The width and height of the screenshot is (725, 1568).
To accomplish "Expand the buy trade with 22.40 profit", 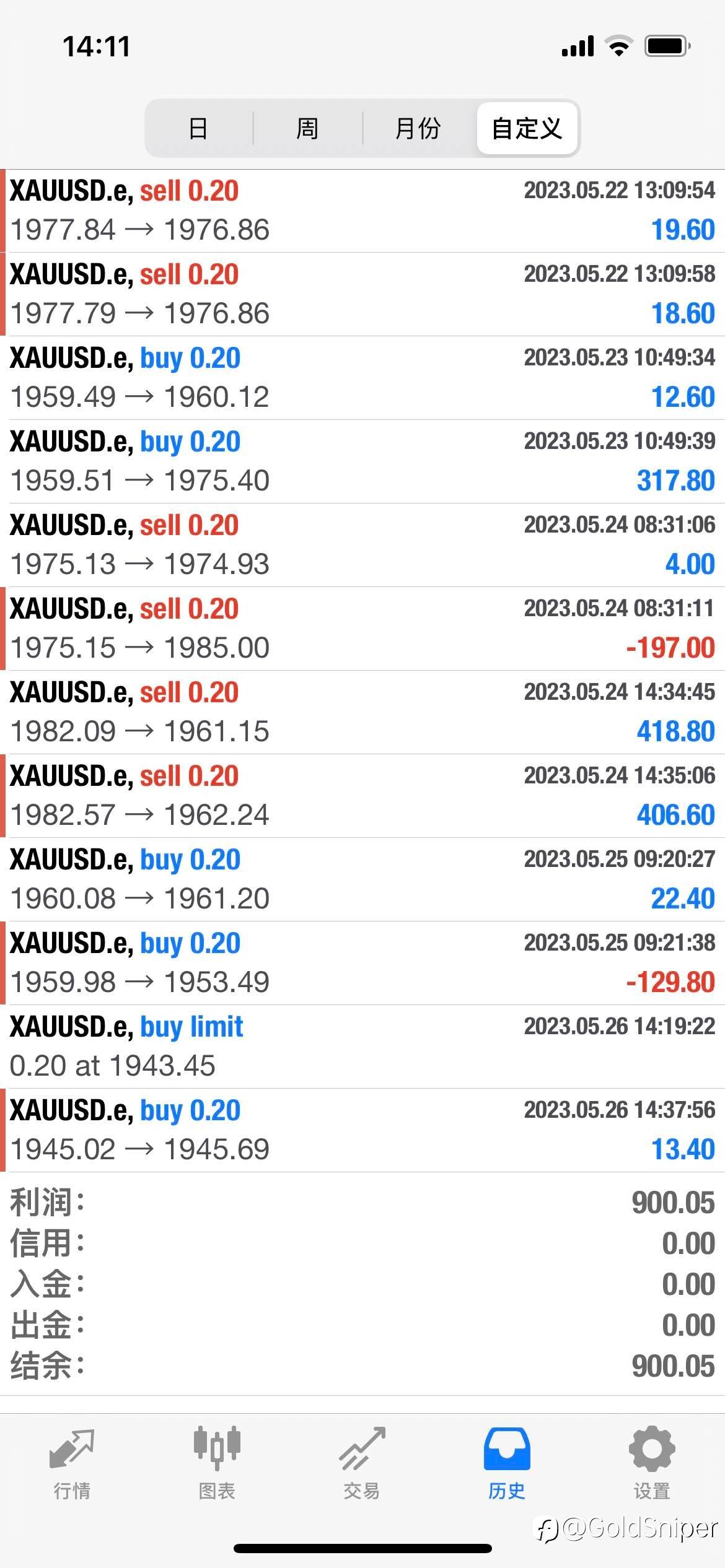I will tap(362, 879).
